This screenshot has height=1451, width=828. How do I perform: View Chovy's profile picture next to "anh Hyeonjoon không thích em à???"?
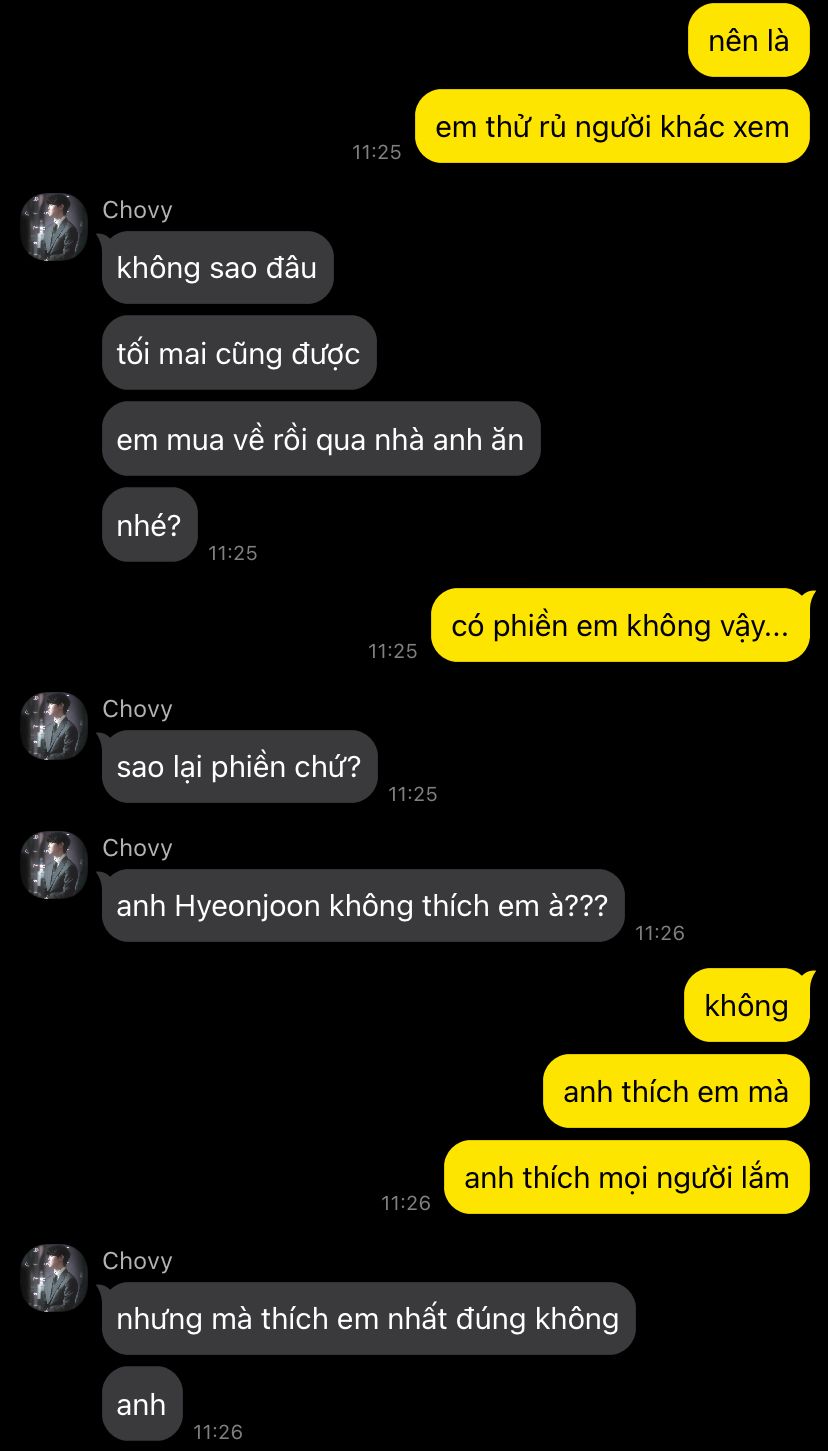[x=54, y=865]
